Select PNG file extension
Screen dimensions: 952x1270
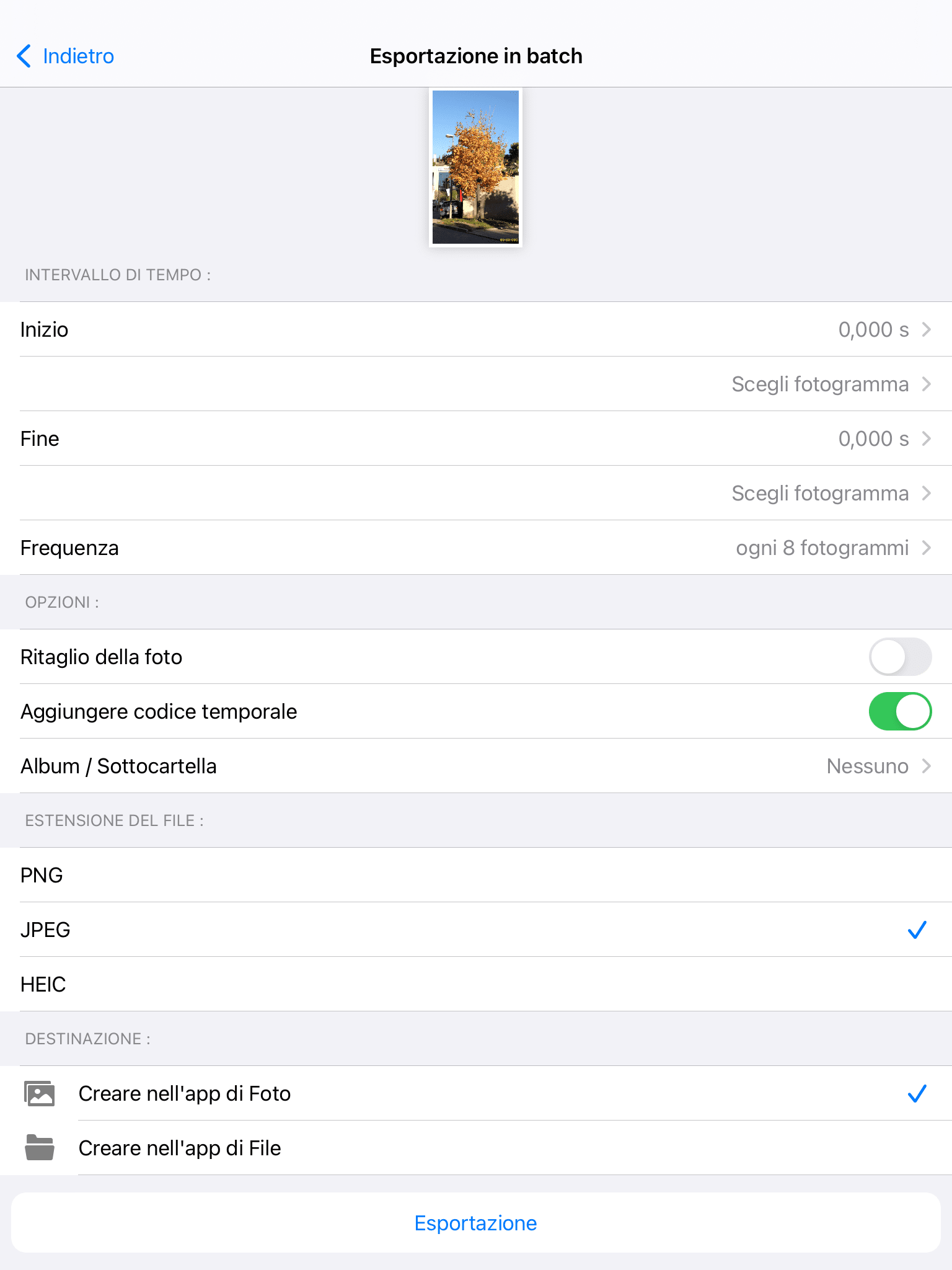click(x=476, y=875)
